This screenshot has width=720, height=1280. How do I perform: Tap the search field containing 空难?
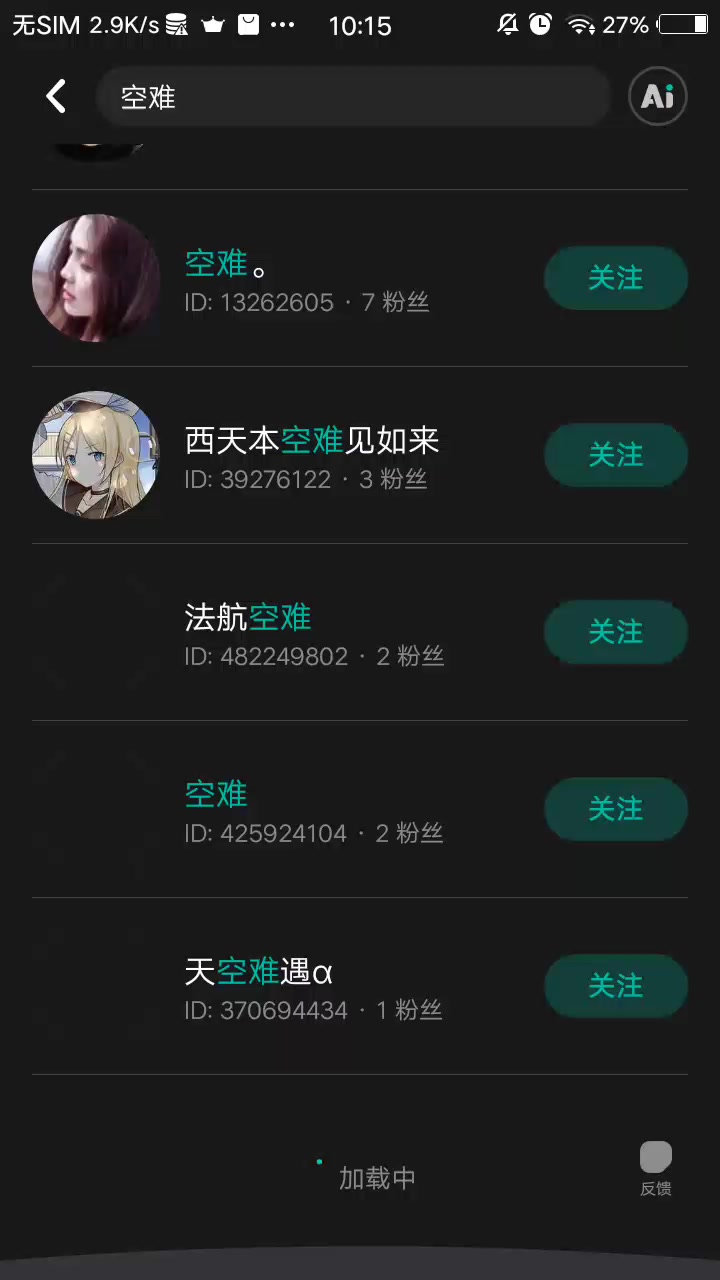point(353,97)
